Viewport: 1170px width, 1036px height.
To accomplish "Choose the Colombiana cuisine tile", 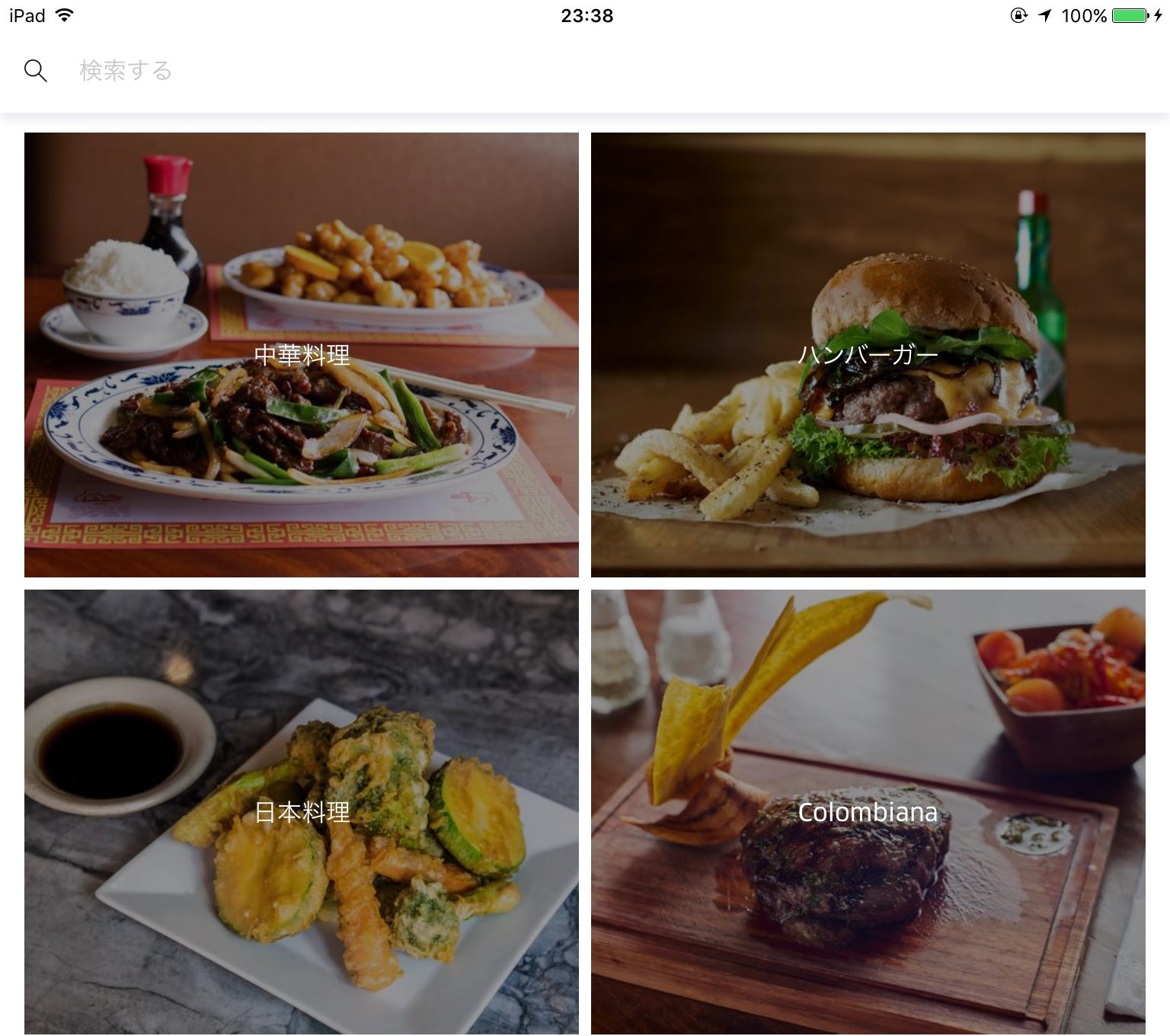I will [x=868, y=812].
